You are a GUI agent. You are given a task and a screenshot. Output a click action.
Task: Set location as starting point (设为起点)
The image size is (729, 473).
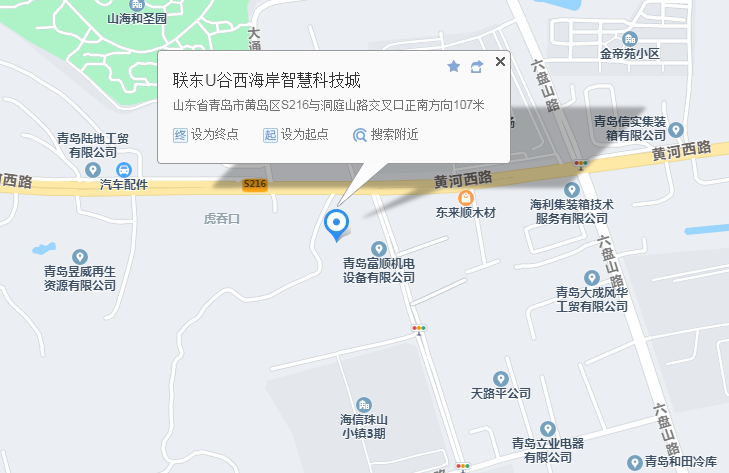296,135
